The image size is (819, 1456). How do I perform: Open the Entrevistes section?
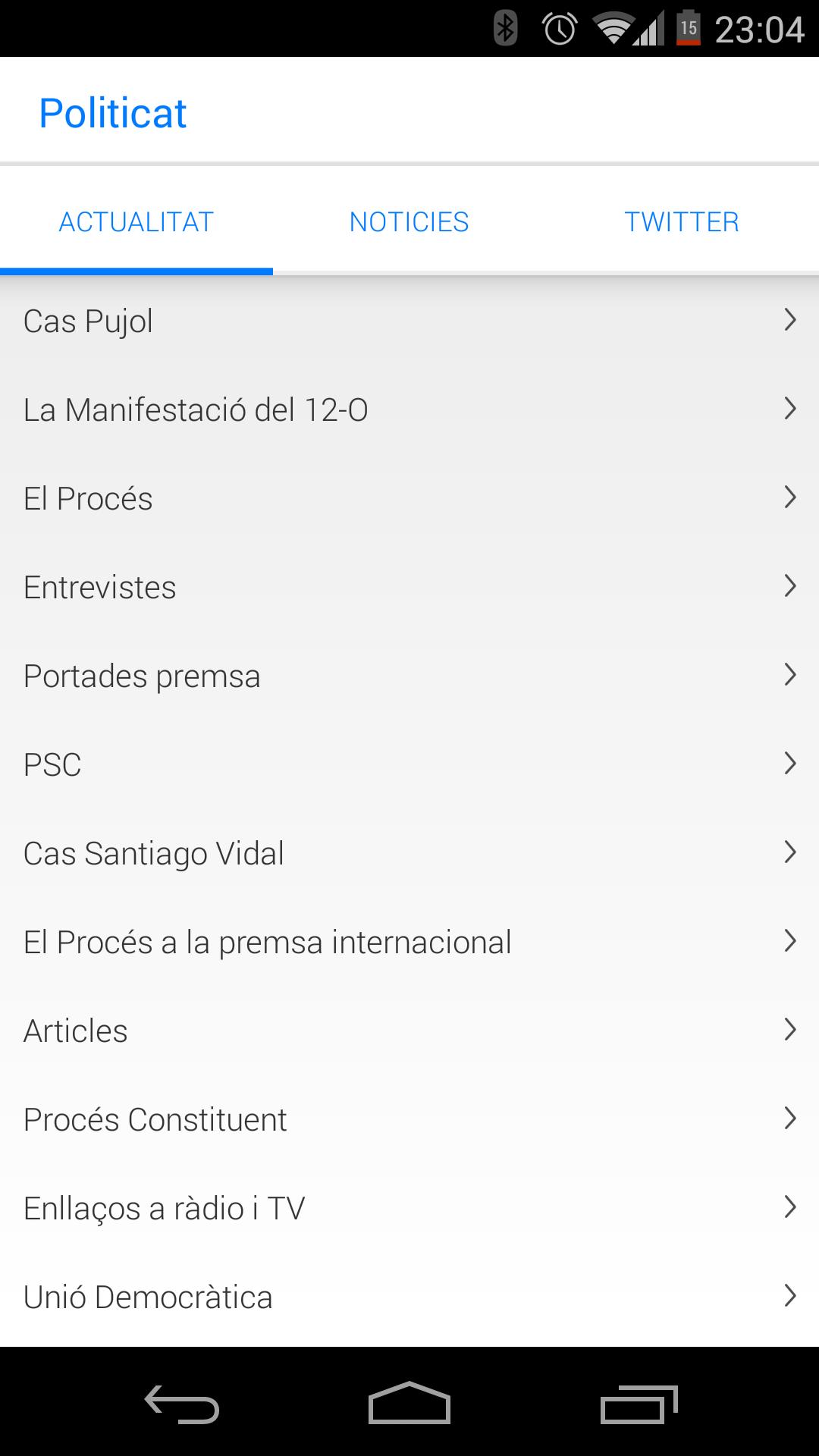tap(409, 587)
